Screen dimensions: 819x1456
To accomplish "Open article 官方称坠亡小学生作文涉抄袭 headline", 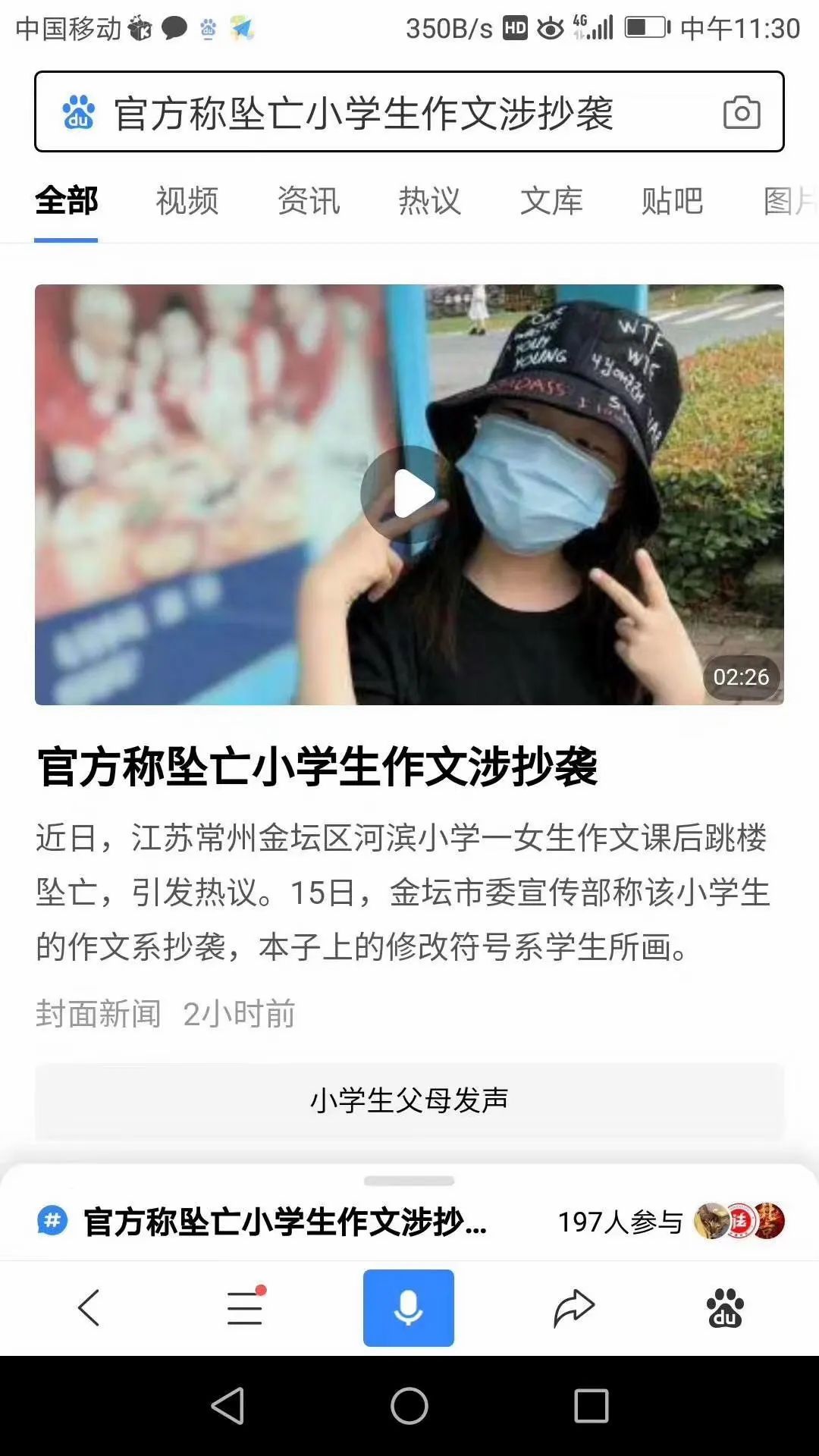I will 317,767.
